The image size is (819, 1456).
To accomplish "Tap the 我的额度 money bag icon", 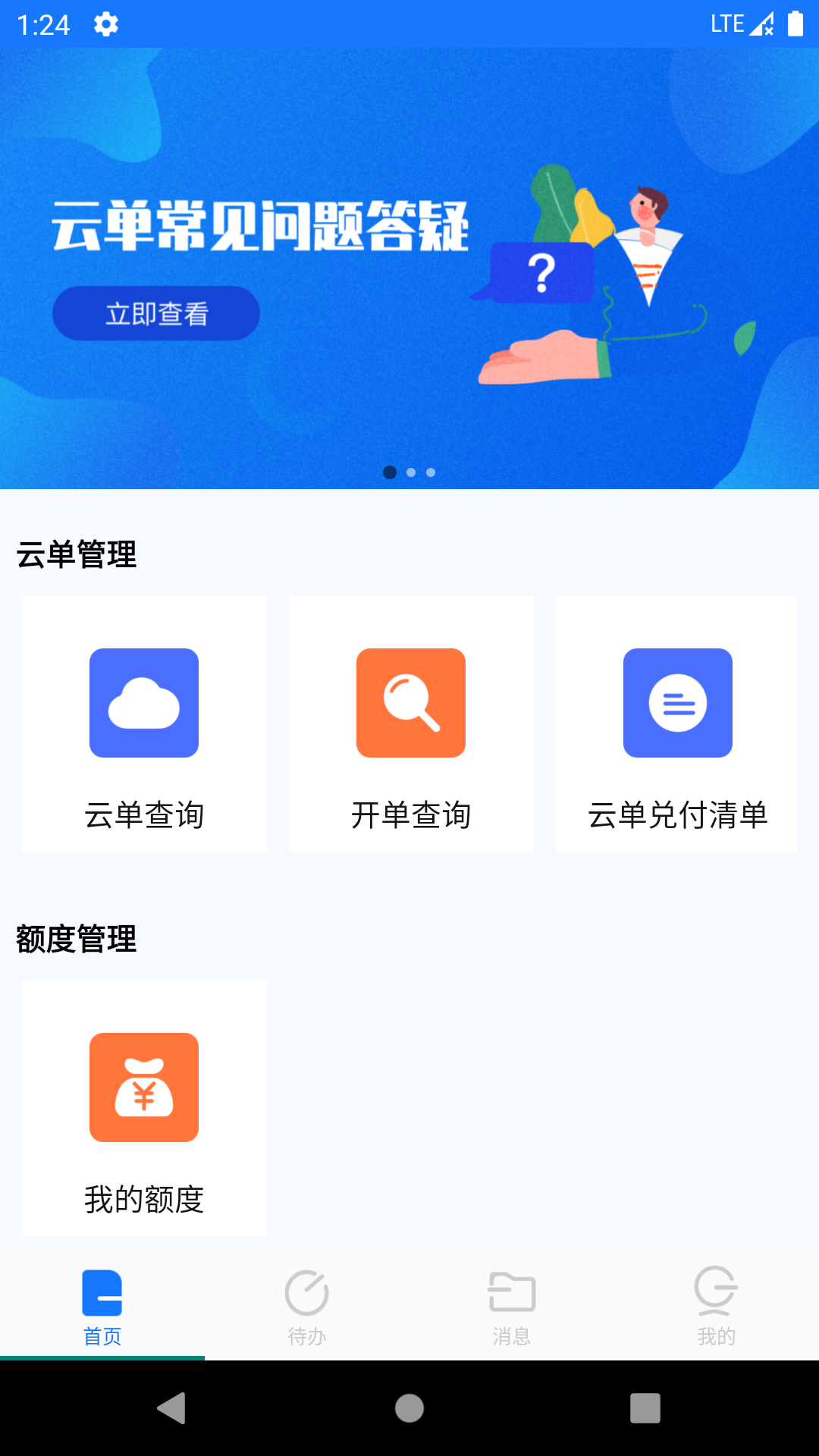I will (x=144, y=1087).
